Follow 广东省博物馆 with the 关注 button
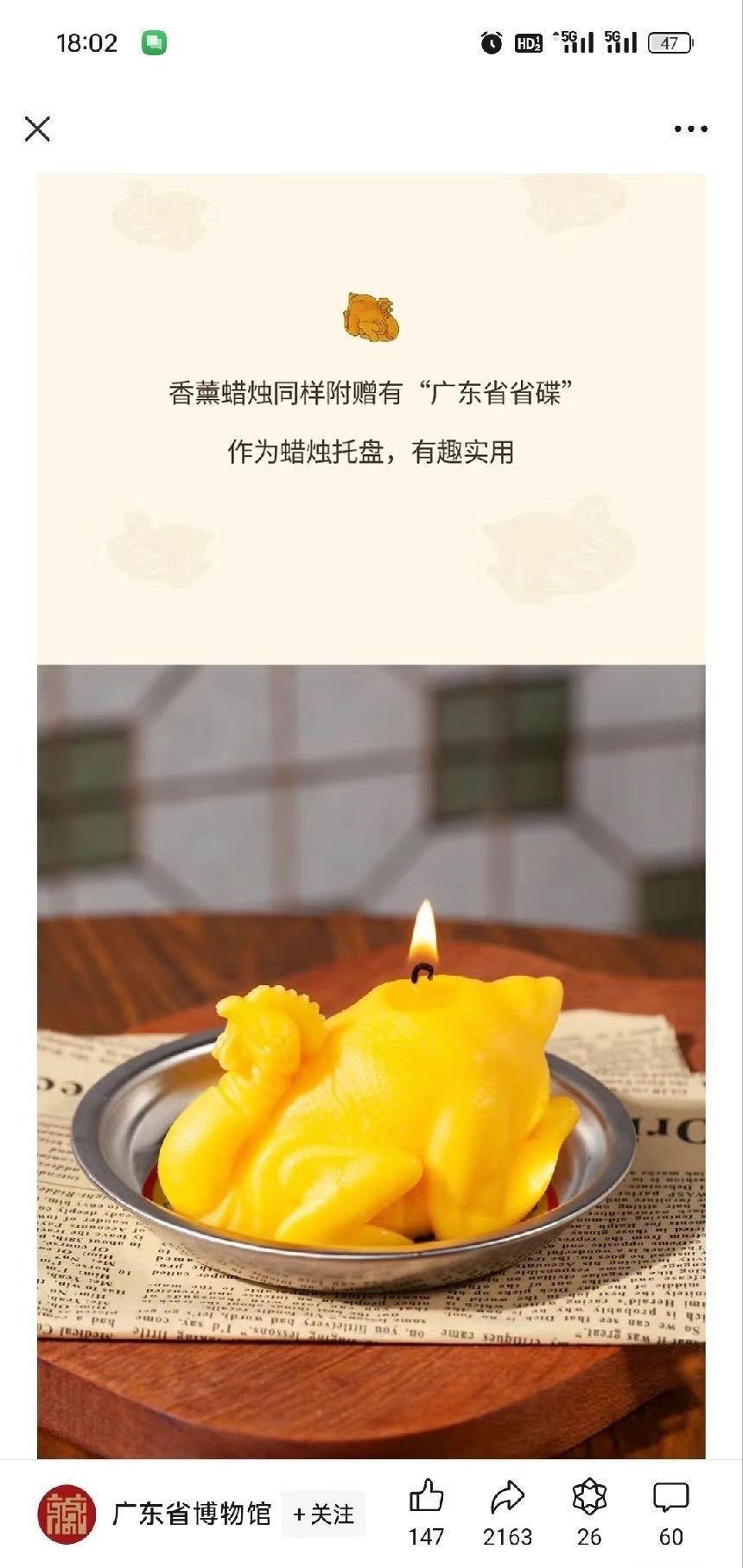Screen dimensions: 743x1568 pyautogui.click(x=323, y=1514)
